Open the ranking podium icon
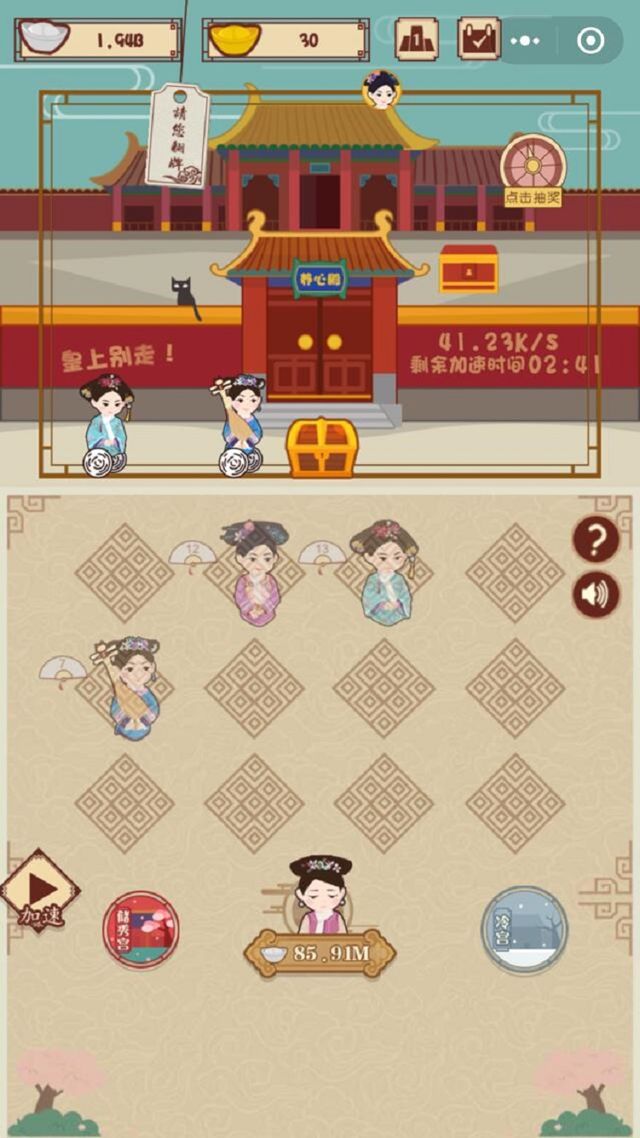Viewport: 640px width, 1138px height. pyautogui.click(x=416, y=39)
